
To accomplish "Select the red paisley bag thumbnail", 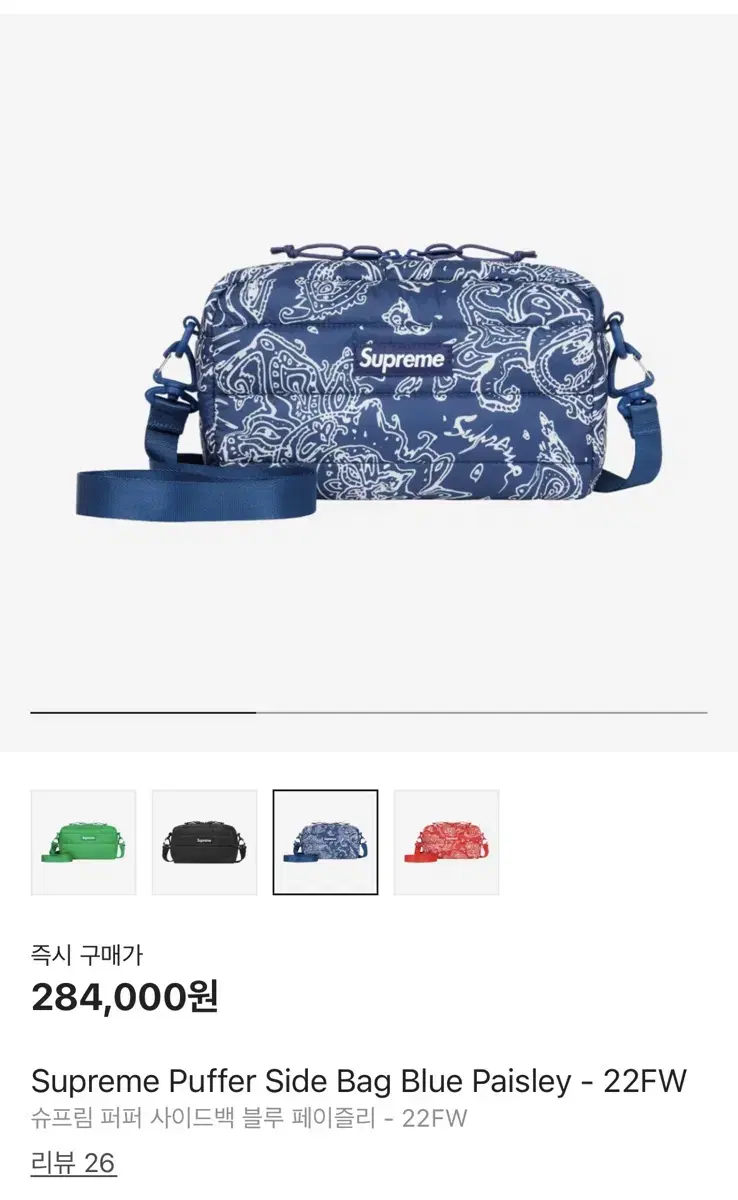I will point(448,841).
